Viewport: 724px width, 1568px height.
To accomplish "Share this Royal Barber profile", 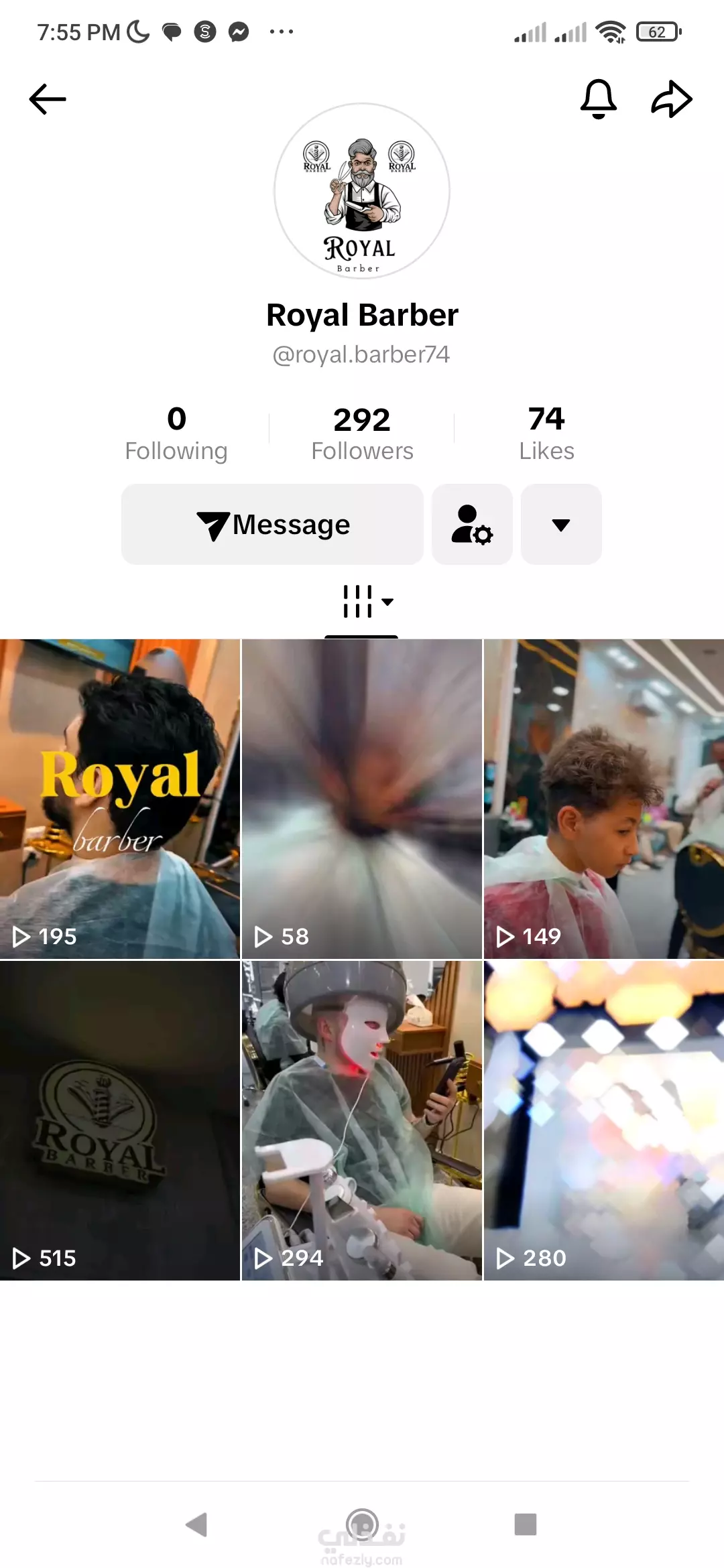I will pos(672,99).
